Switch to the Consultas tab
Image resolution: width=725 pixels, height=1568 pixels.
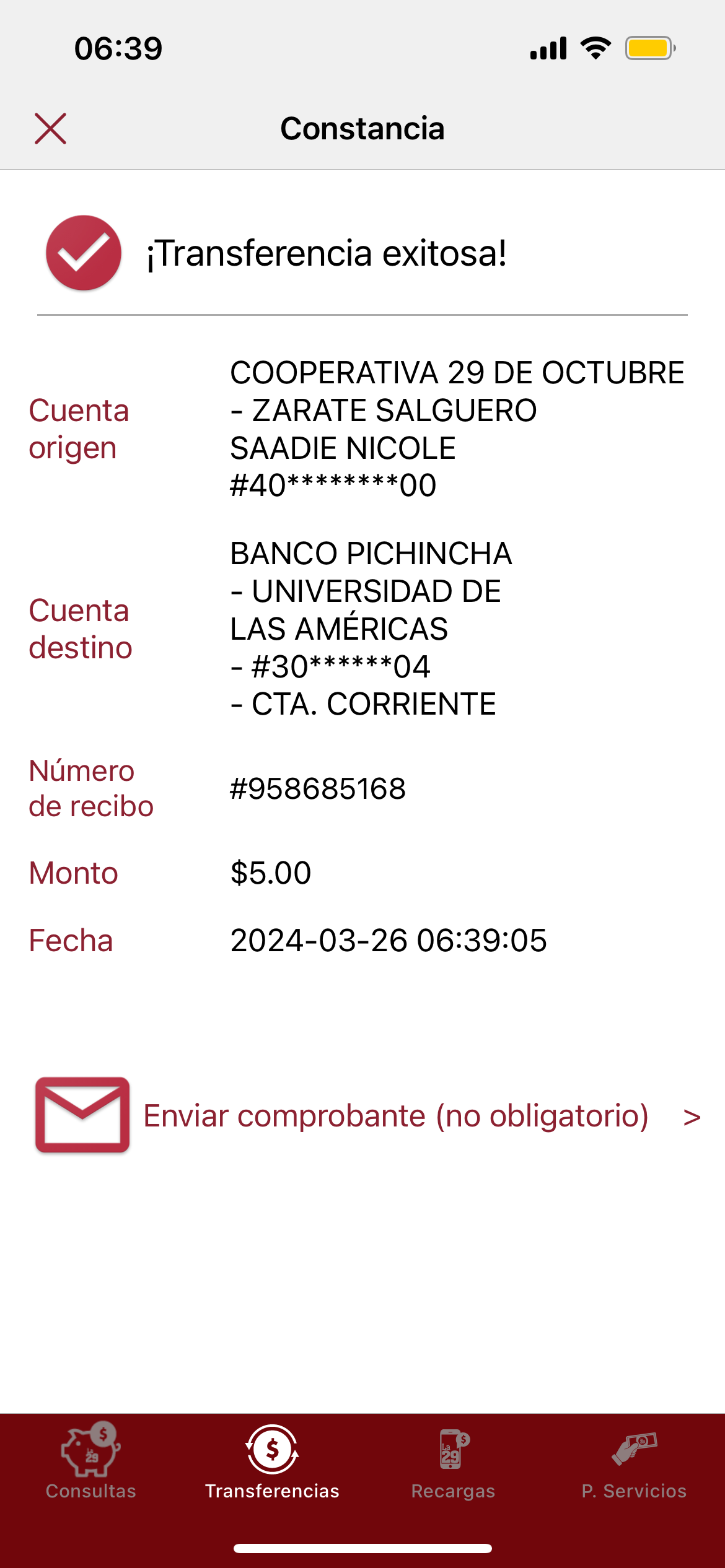click(x=90, y=1461)
